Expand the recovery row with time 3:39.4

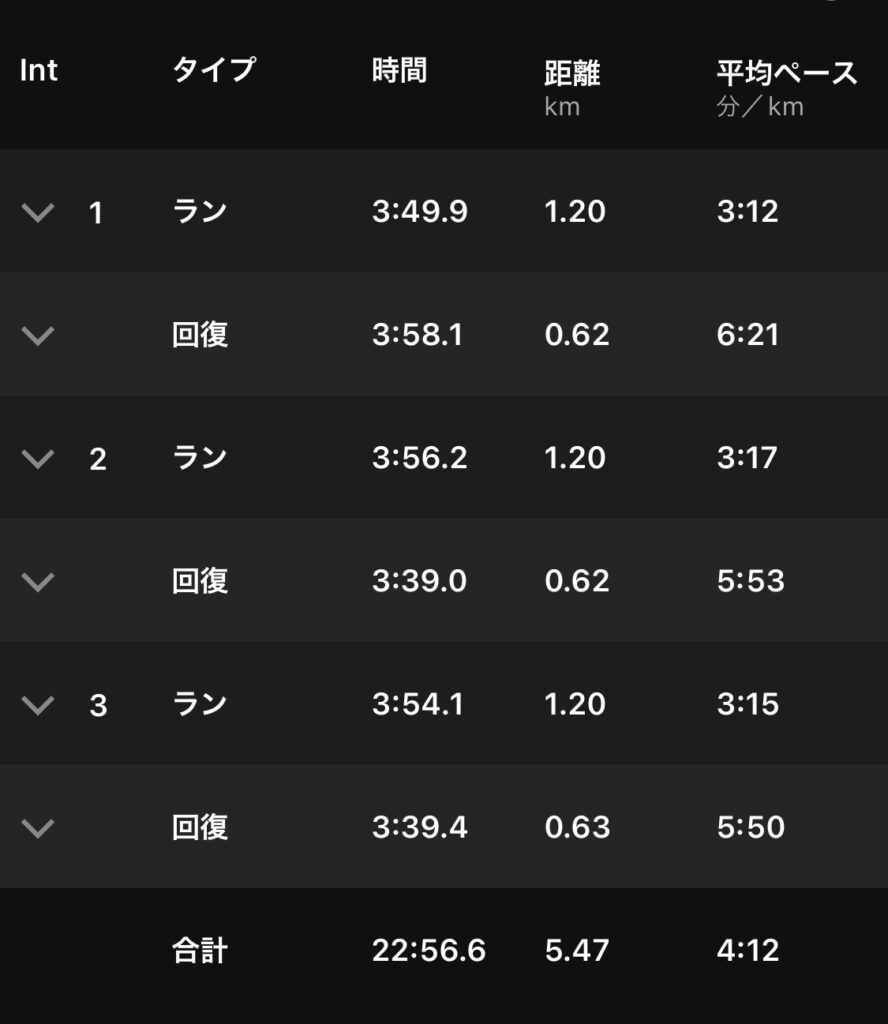(x=37, y=828)
